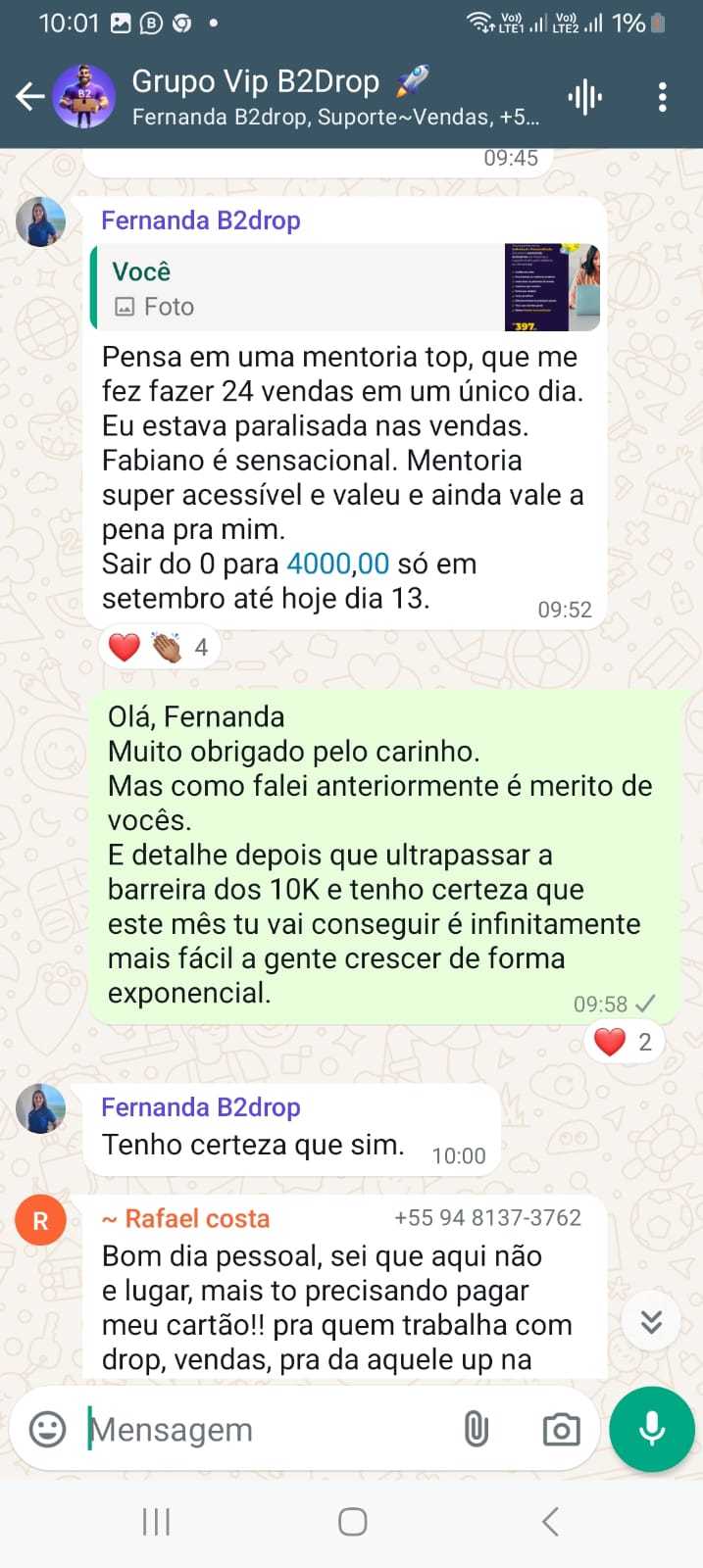View heart reactions on your reply
703x1568 pixels.
pos(625,1042)
